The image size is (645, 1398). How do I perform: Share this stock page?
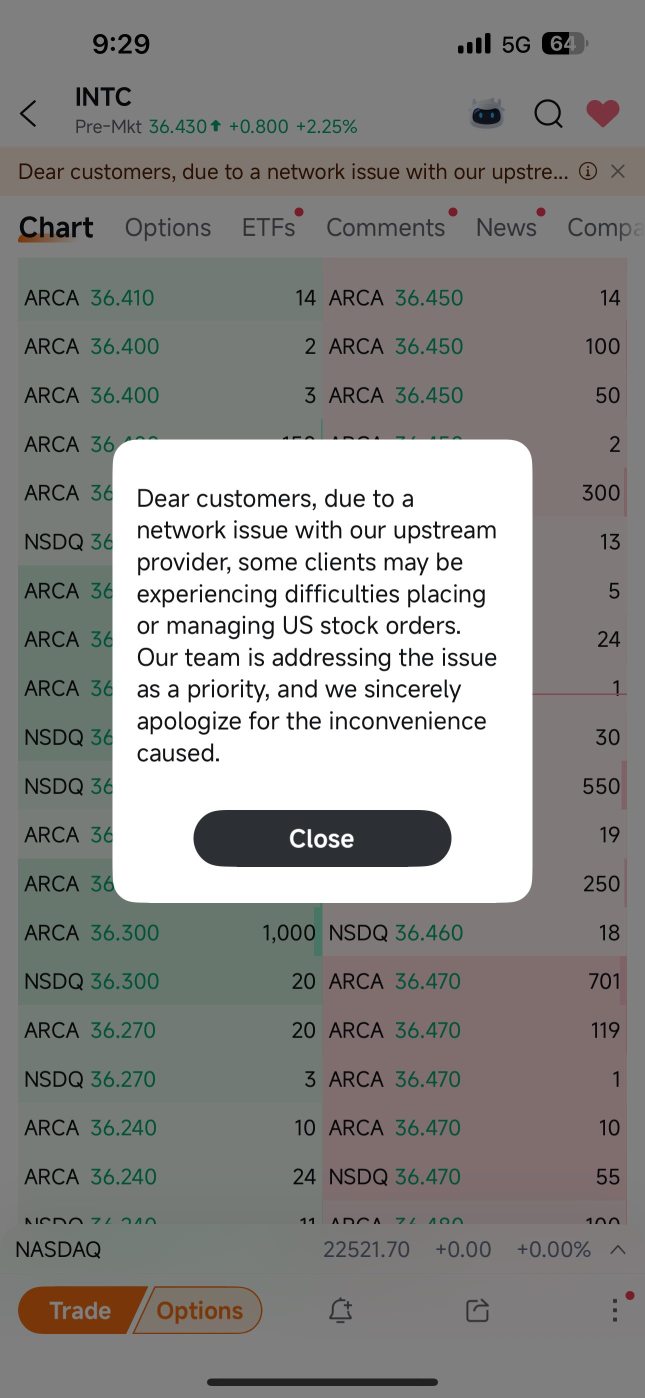pos(477,1310)
